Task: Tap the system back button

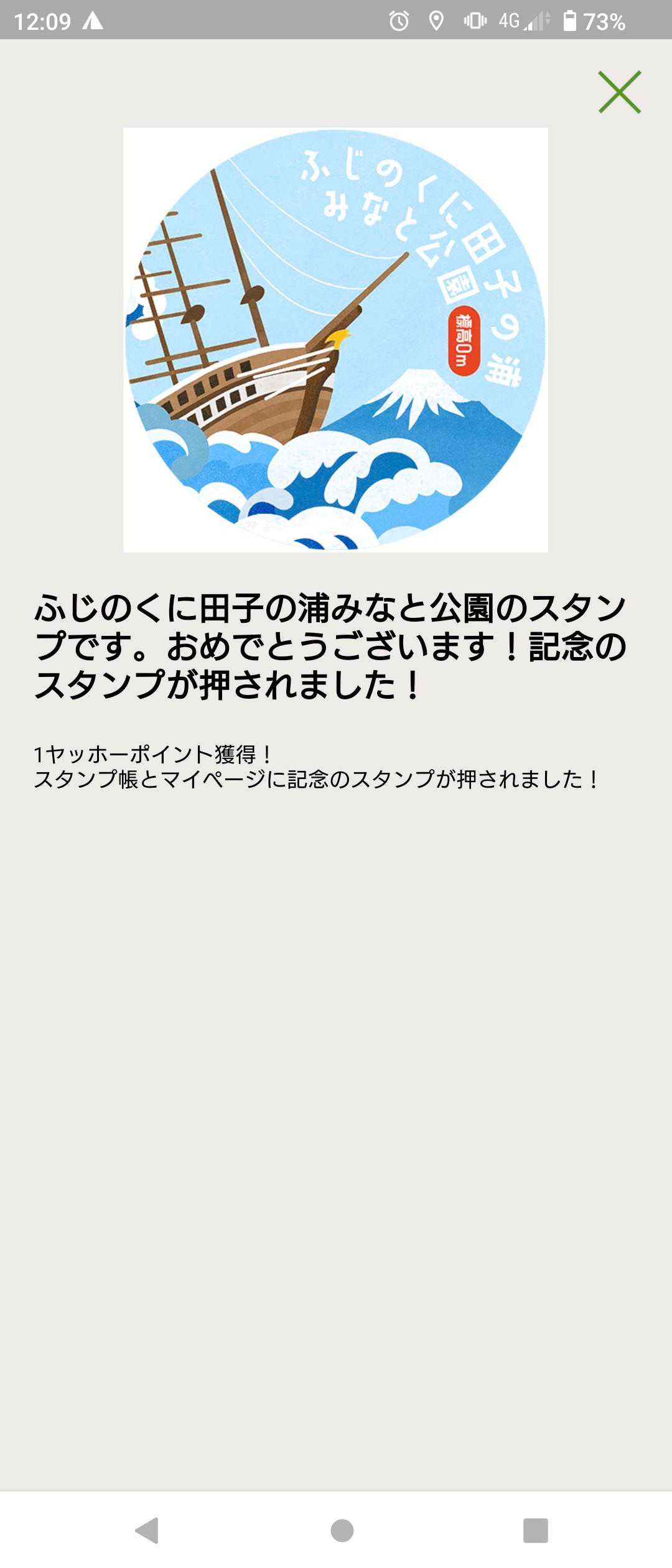Action: click(147, 1530)
